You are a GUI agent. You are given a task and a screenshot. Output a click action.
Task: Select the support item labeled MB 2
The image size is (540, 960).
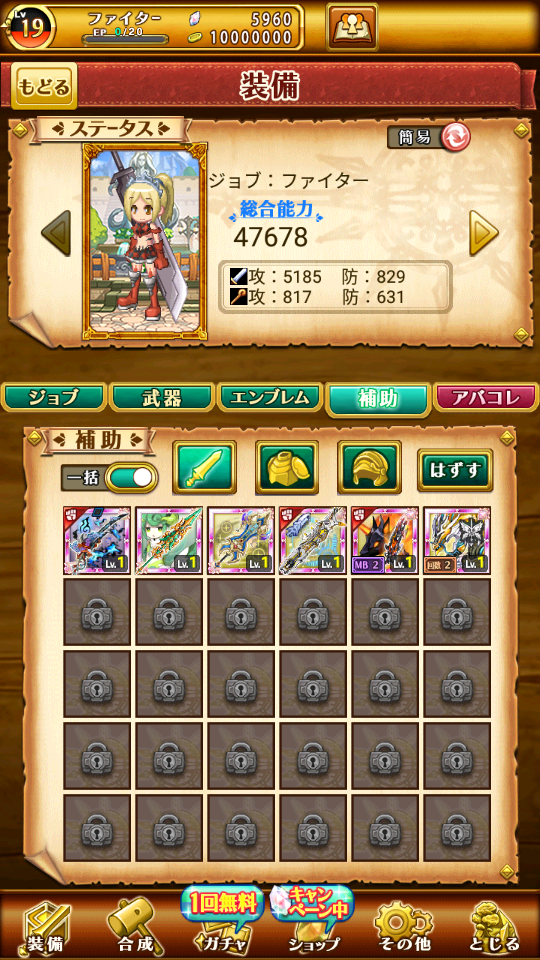tap(385, 540)
